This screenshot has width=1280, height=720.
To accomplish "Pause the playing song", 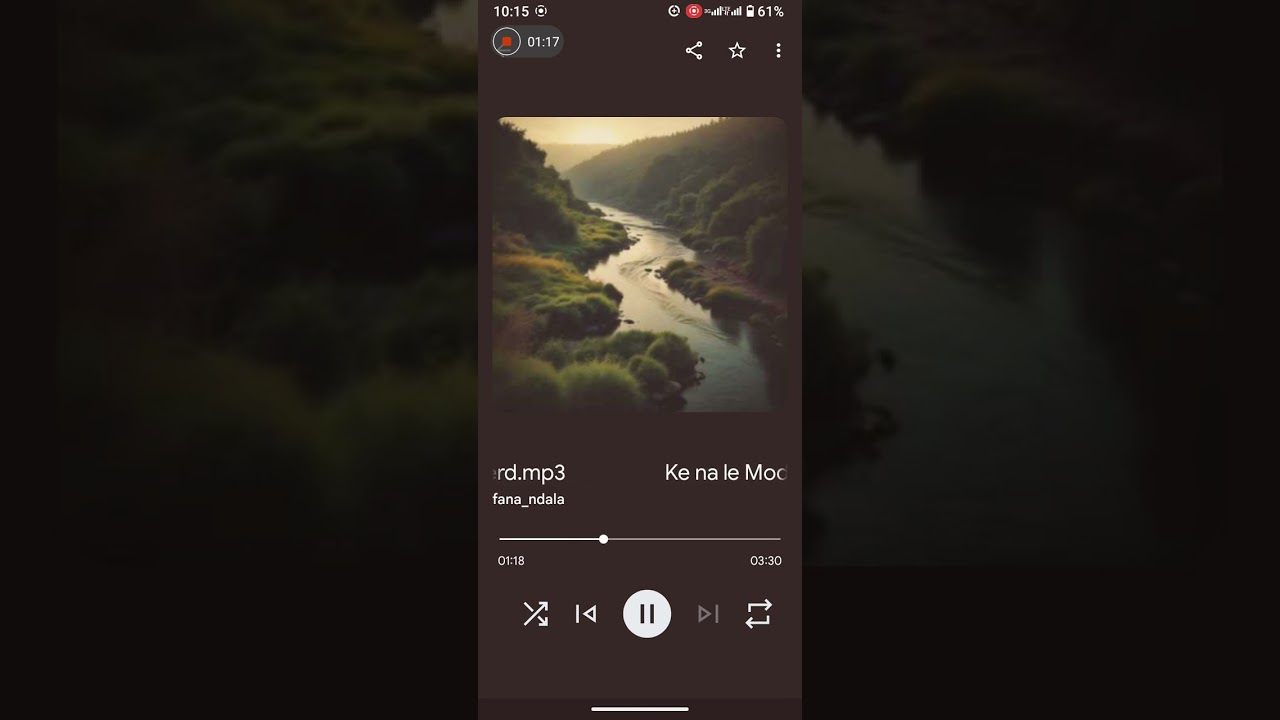I will pyautogui.click(x=647, y=614).
